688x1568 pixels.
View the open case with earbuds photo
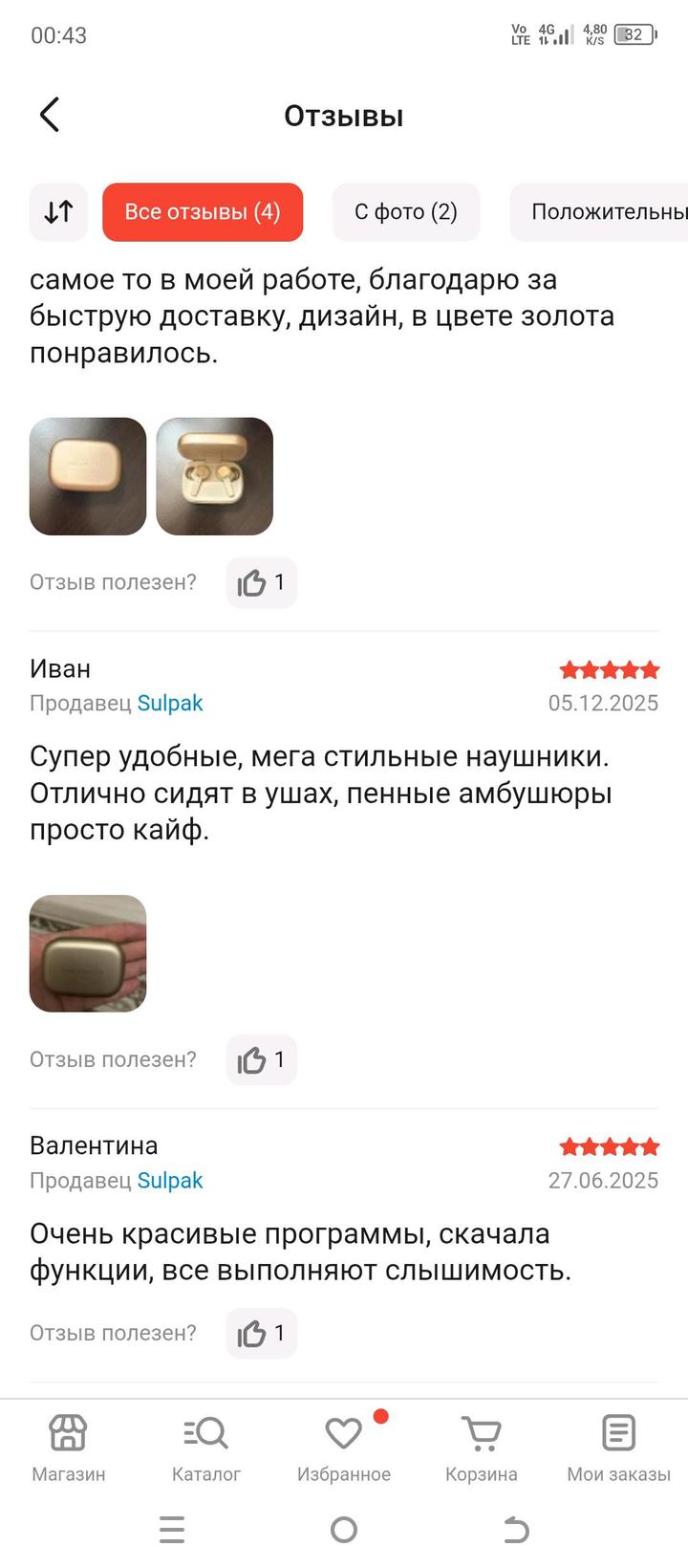(x=215, y=476)
